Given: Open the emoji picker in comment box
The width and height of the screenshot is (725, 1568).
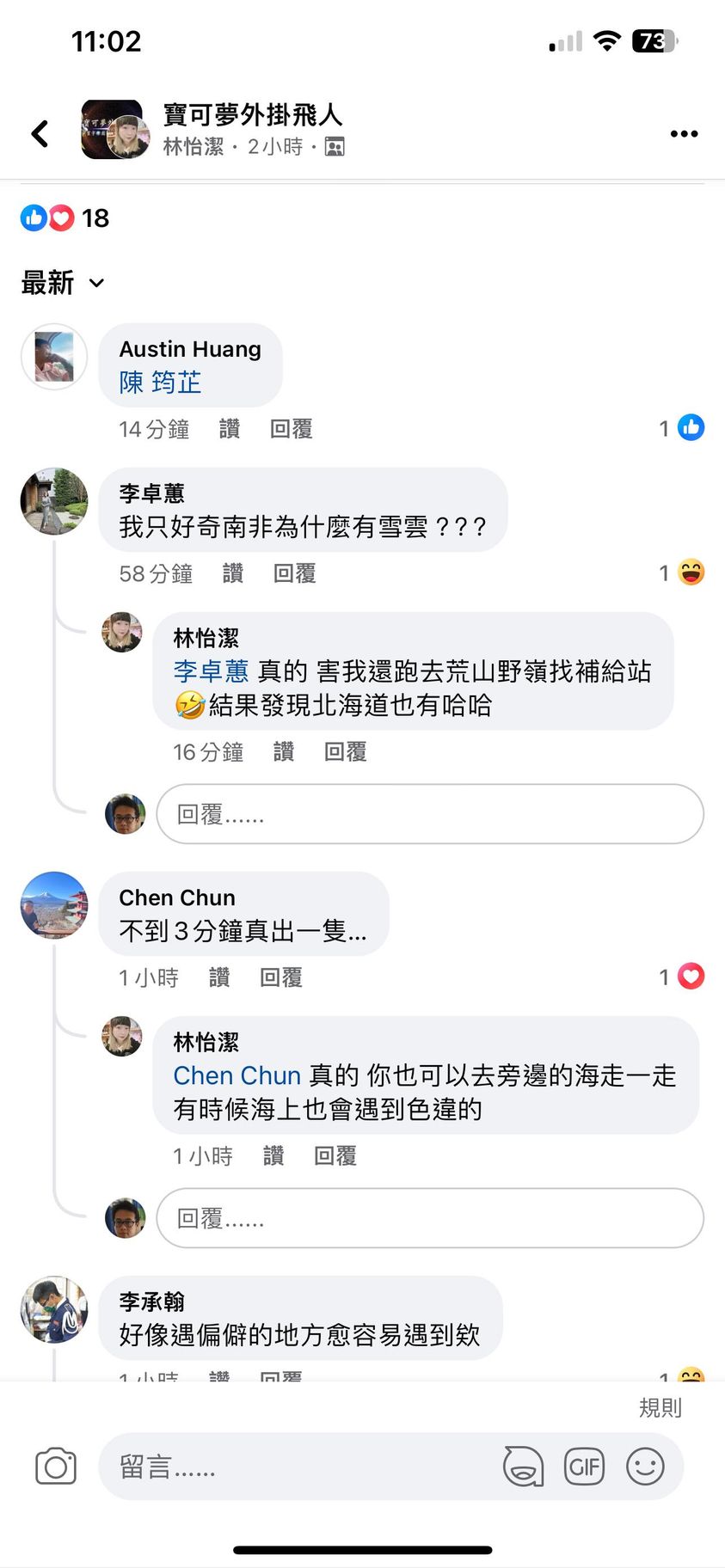Looking at the screenshot, I should coord(645,1467).
